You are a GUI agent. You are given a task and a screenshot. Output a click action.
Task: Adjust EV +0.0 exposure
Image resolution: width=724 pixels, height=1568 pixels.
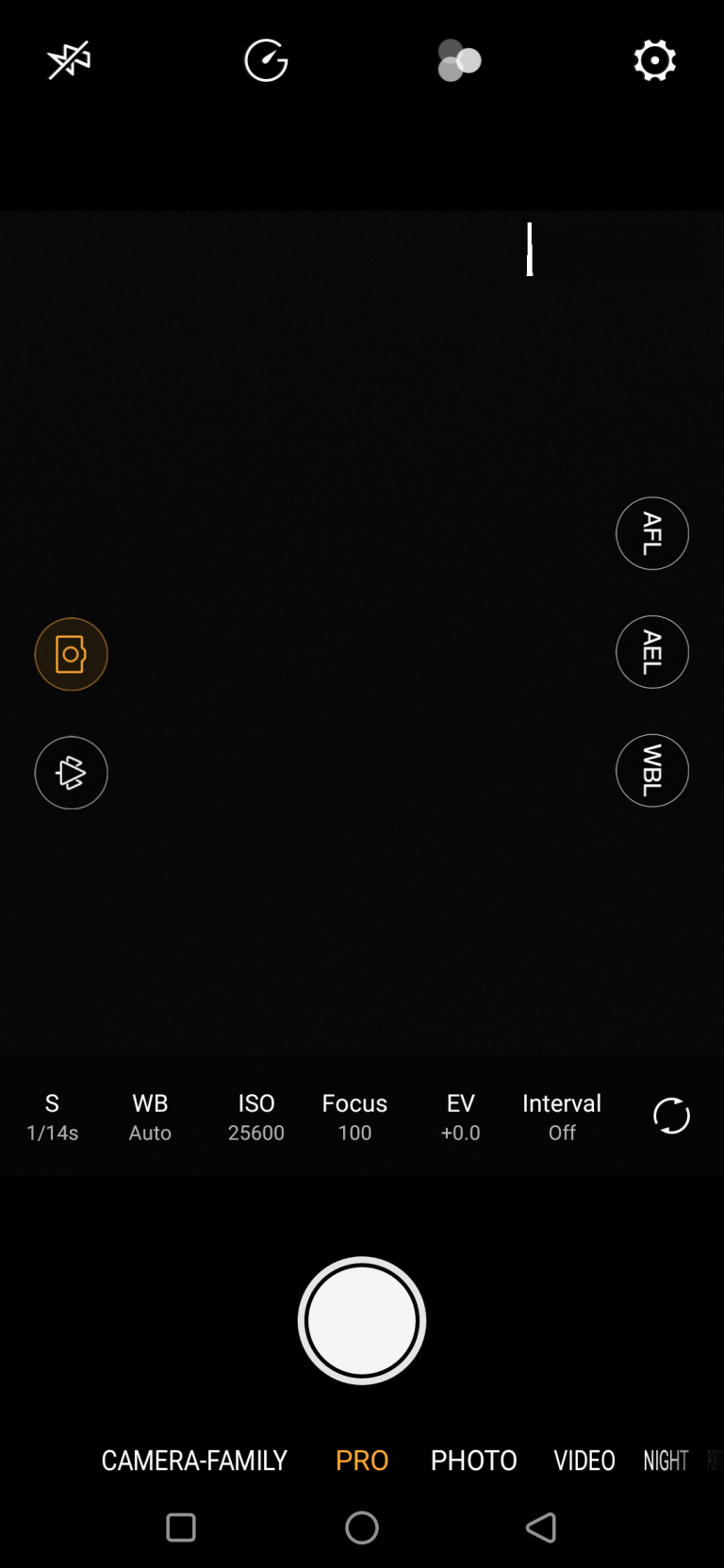[x=460, y=1117]
